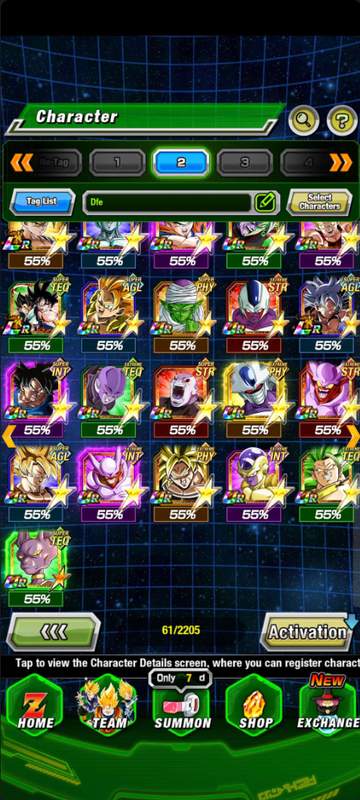The height and width of the screenshot is (800, 360).
Task: Open the Team tab
Action: [x=109, y=707]
